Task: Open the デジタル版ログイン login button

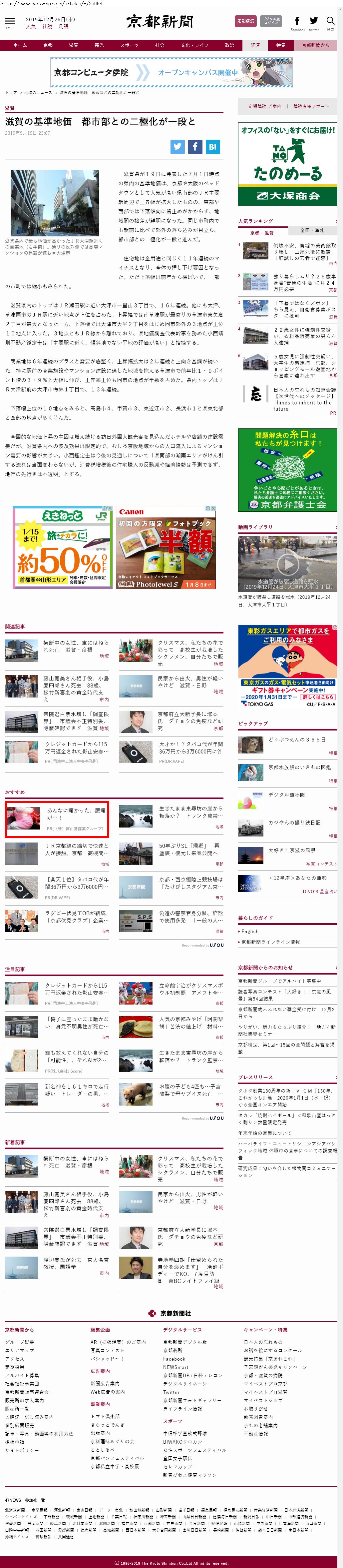Action: [x=271, y=21]
